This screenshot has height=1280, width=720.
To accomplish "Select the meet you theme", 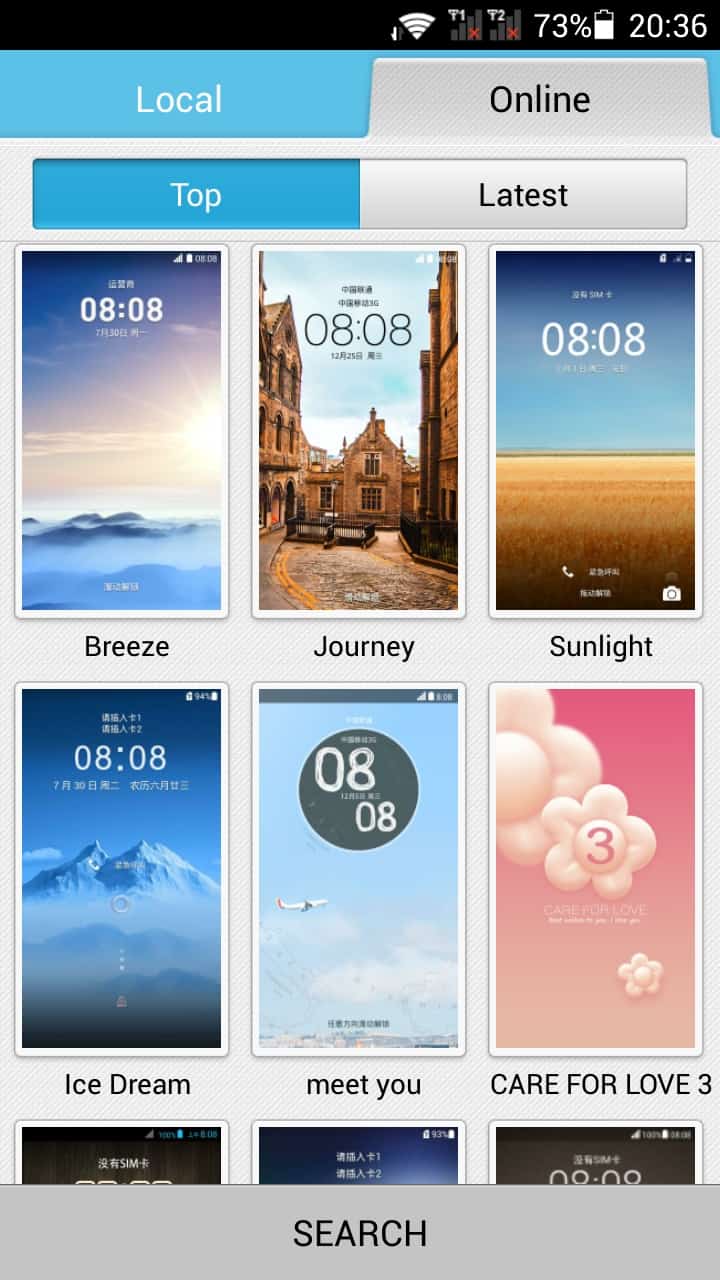I will [359, 868].
